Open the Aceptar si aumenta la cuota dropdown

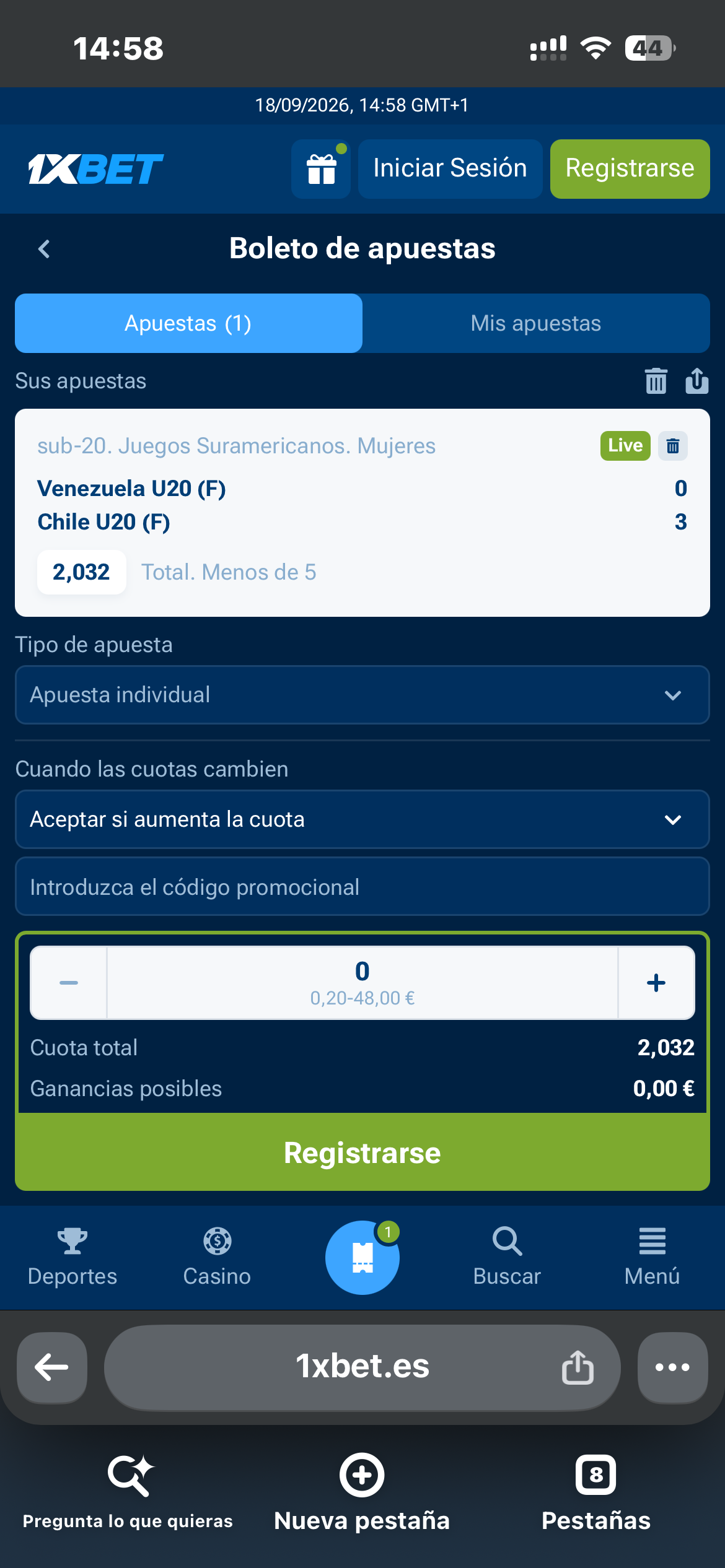tap(362, 819)
